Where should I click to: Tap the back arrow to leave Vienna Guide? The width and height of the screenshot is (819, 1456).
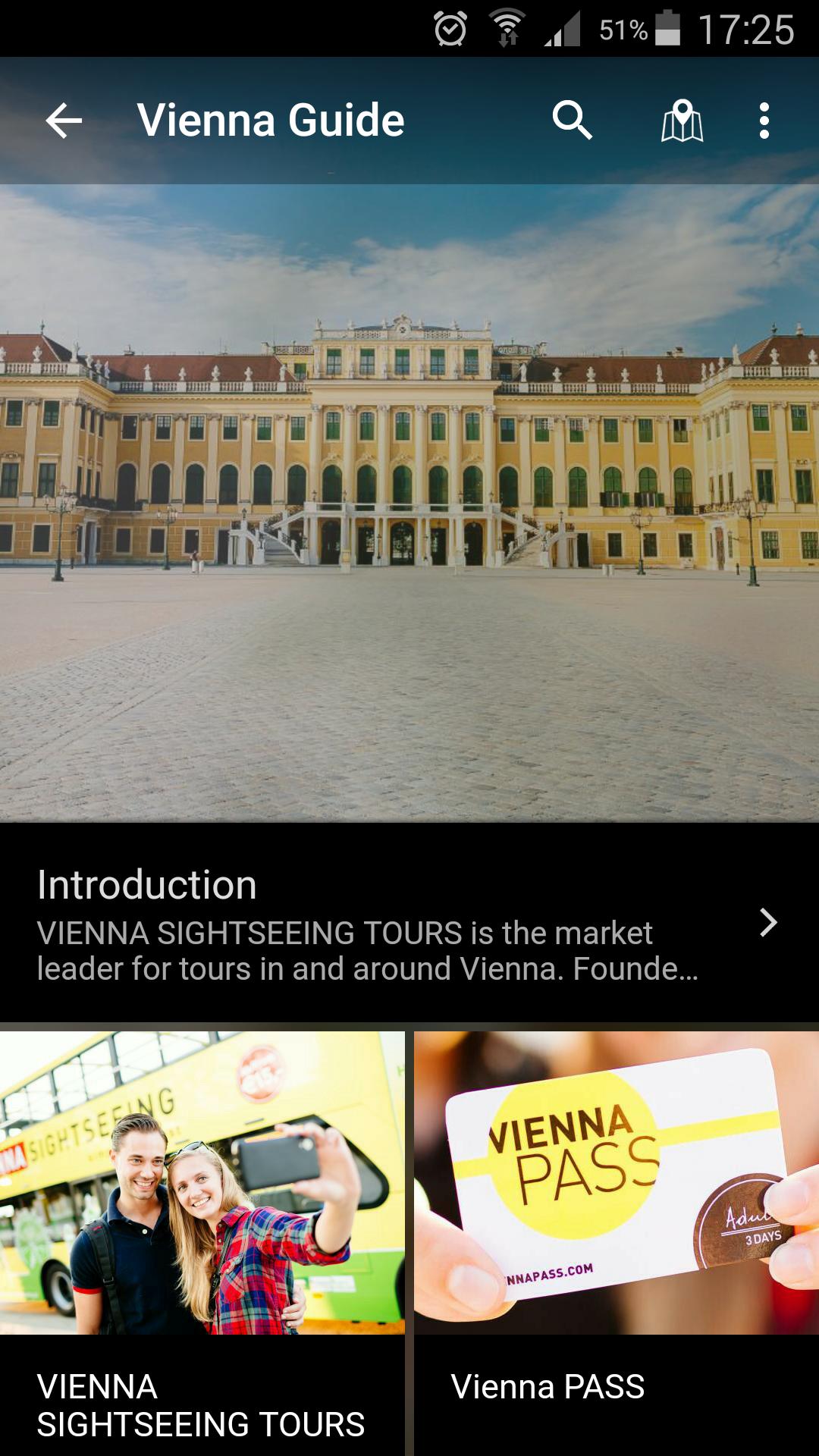click(x=62, y=121)
